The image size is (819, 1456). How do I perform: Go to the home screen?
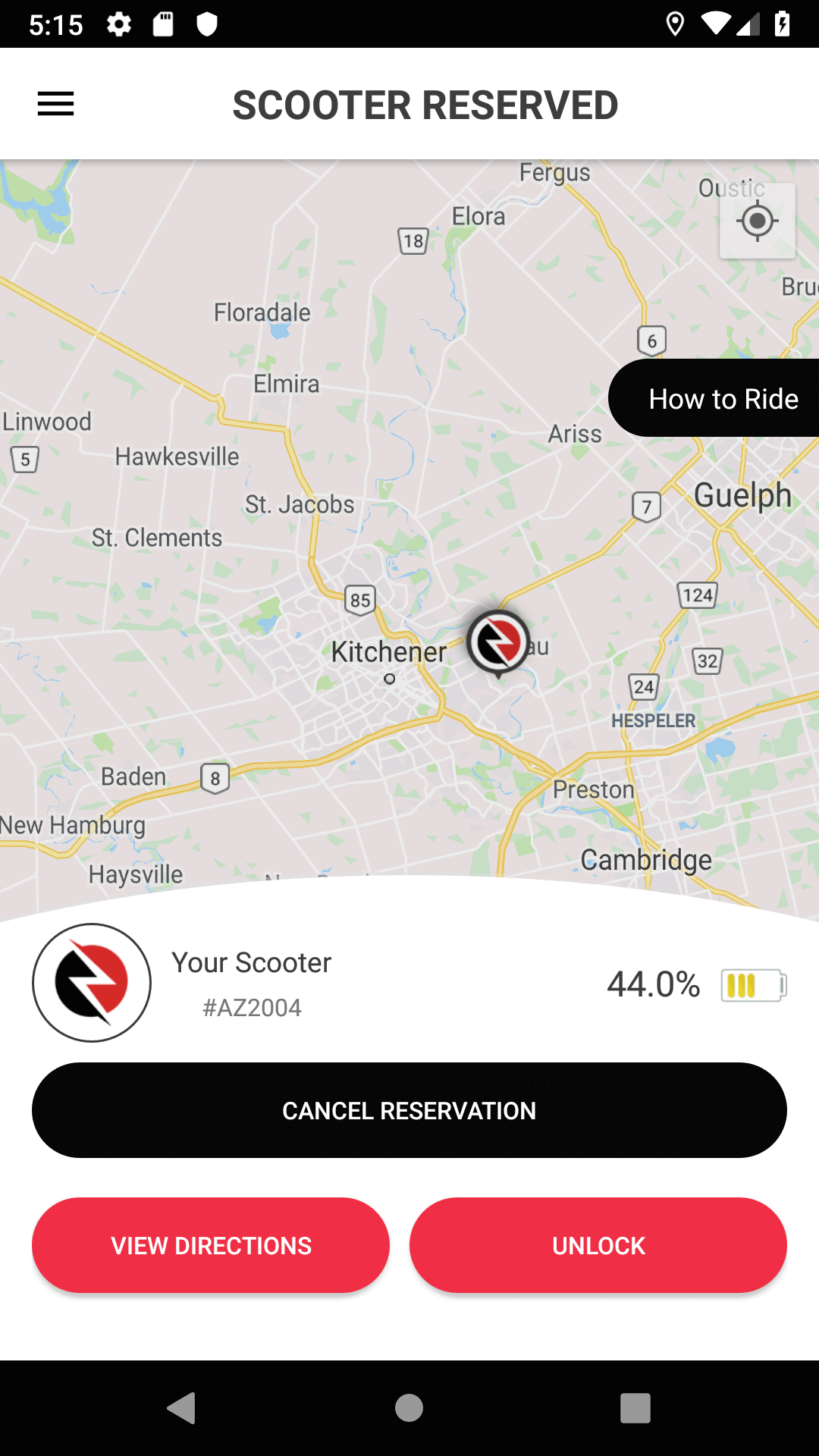point(409,1408)
